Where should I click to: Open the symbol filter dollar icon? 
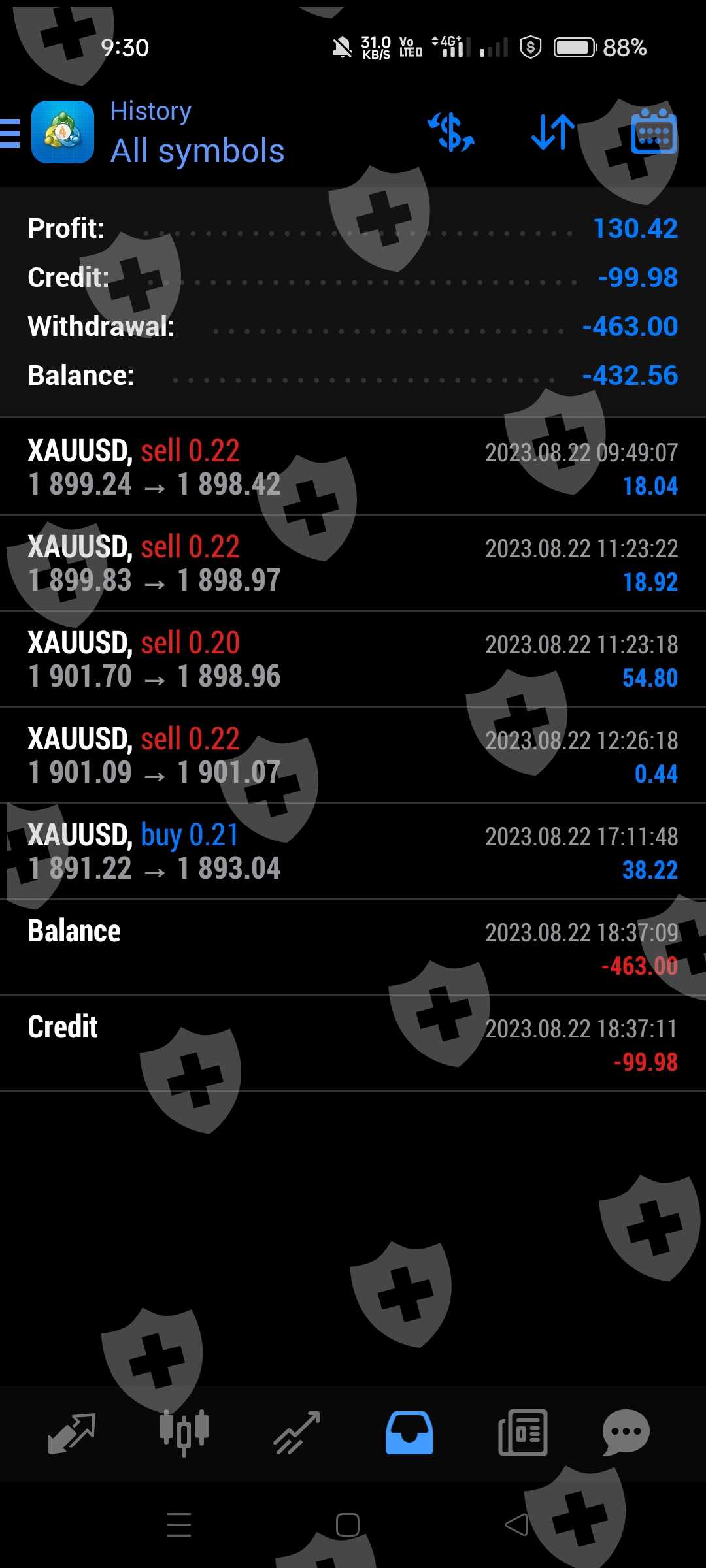(451, 132)
